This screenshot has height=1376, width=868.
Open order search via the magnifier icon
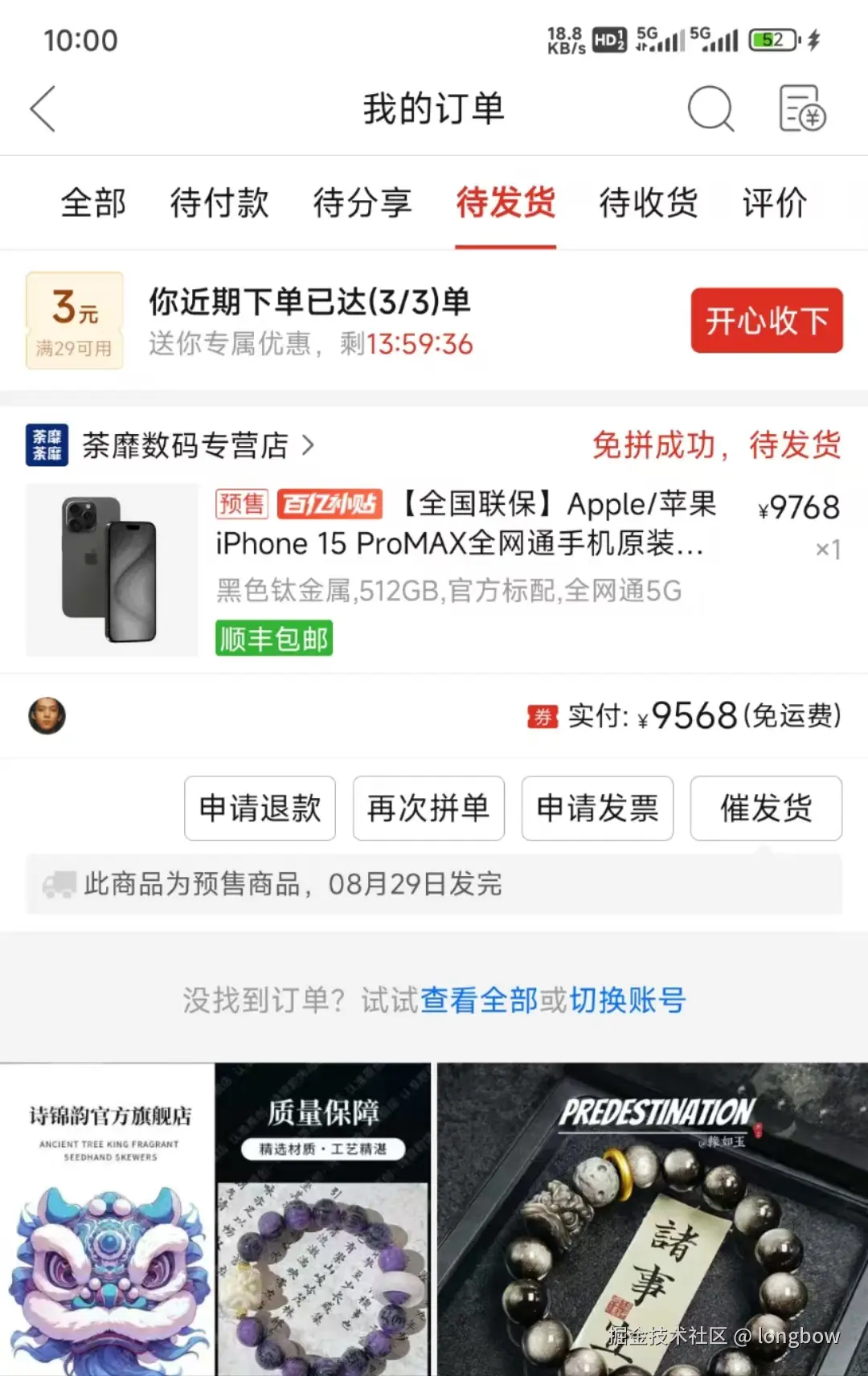pyautogui.click(x=710, y=109)
